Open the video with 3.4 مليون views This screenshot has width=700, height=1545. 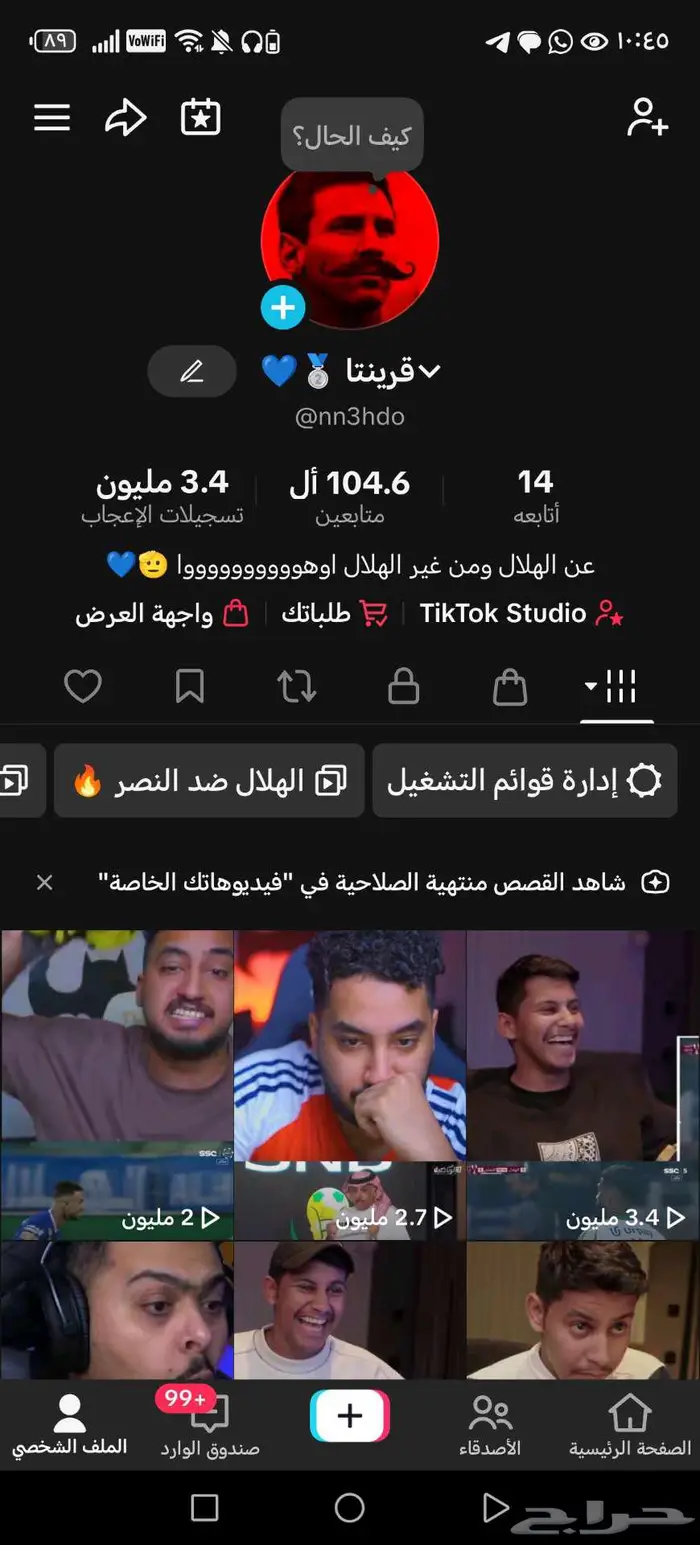583,1085
